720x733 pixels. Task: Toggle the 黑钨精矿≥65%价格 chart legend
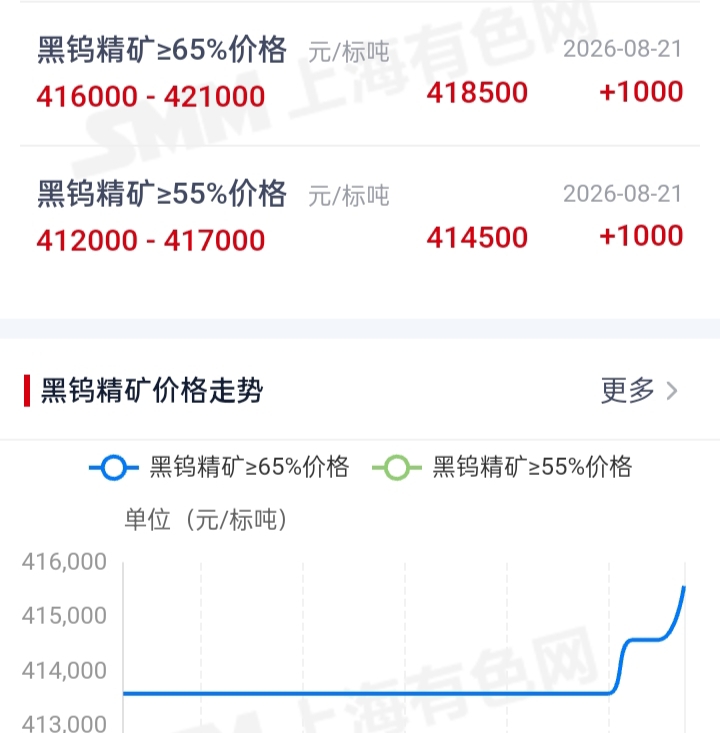tap(219, 467)
